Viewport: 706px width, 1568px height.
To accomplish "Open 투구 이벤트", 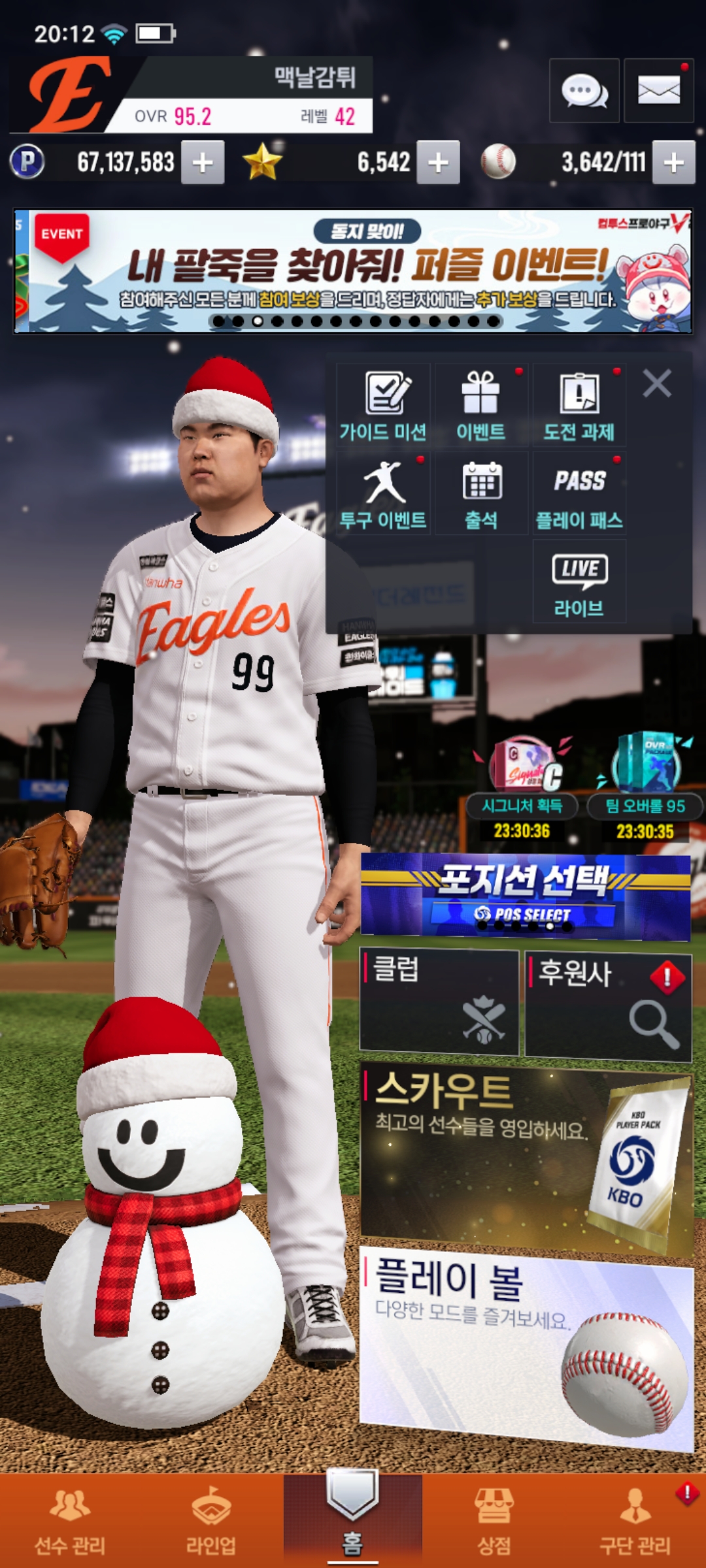I will (x=383, y=495).
